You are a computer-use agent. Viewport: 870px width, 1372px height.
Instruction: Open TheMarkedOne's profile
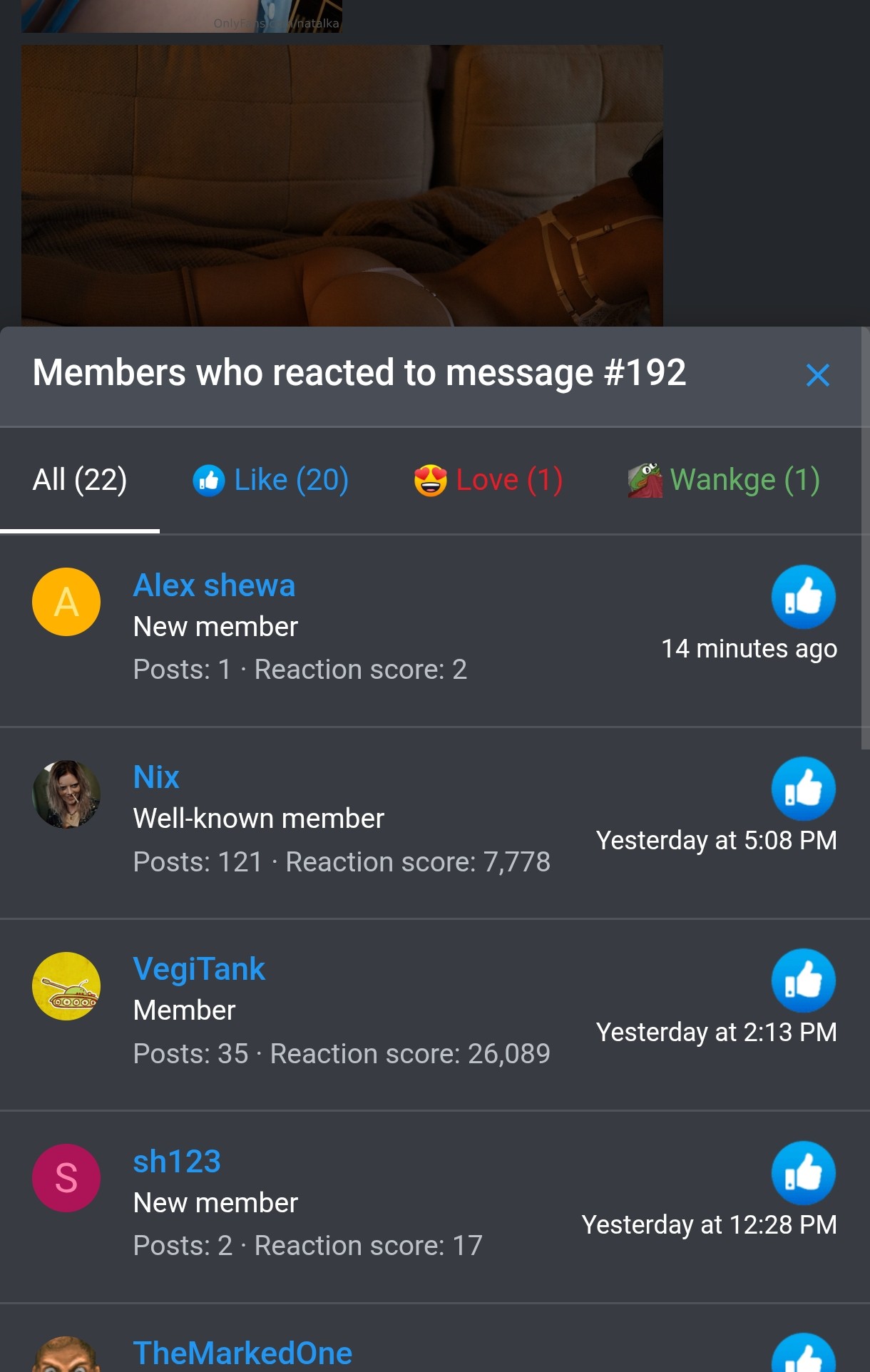[x=242, y=1353]
